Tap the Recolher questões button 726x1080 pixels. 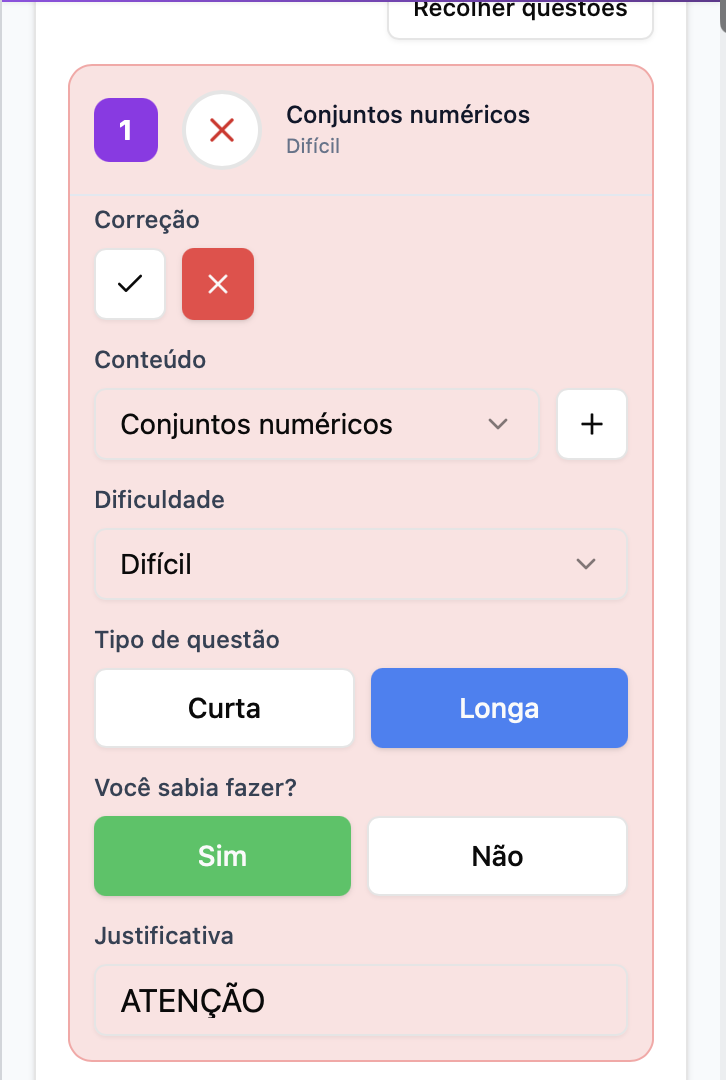(x=520, y=14)
